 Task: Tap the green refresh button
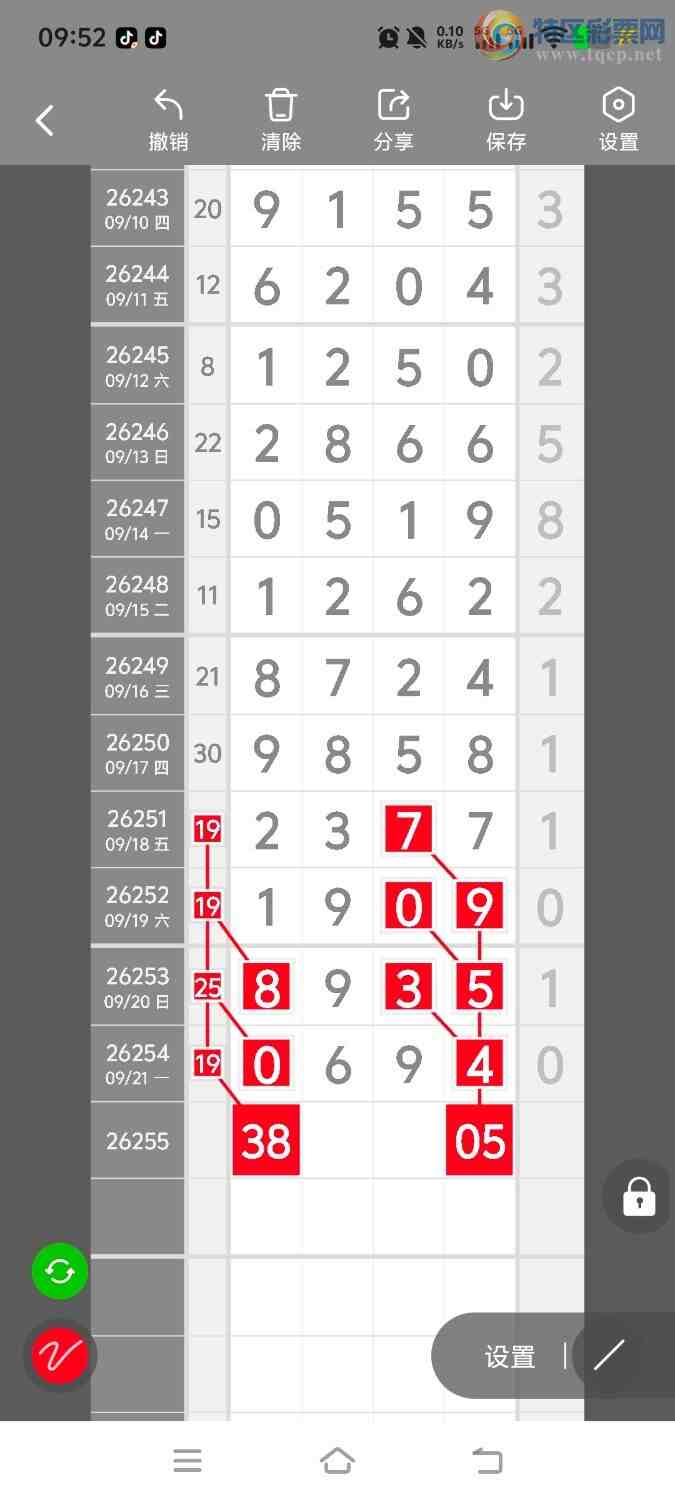pyautogui.click(x=60, y=1272)
